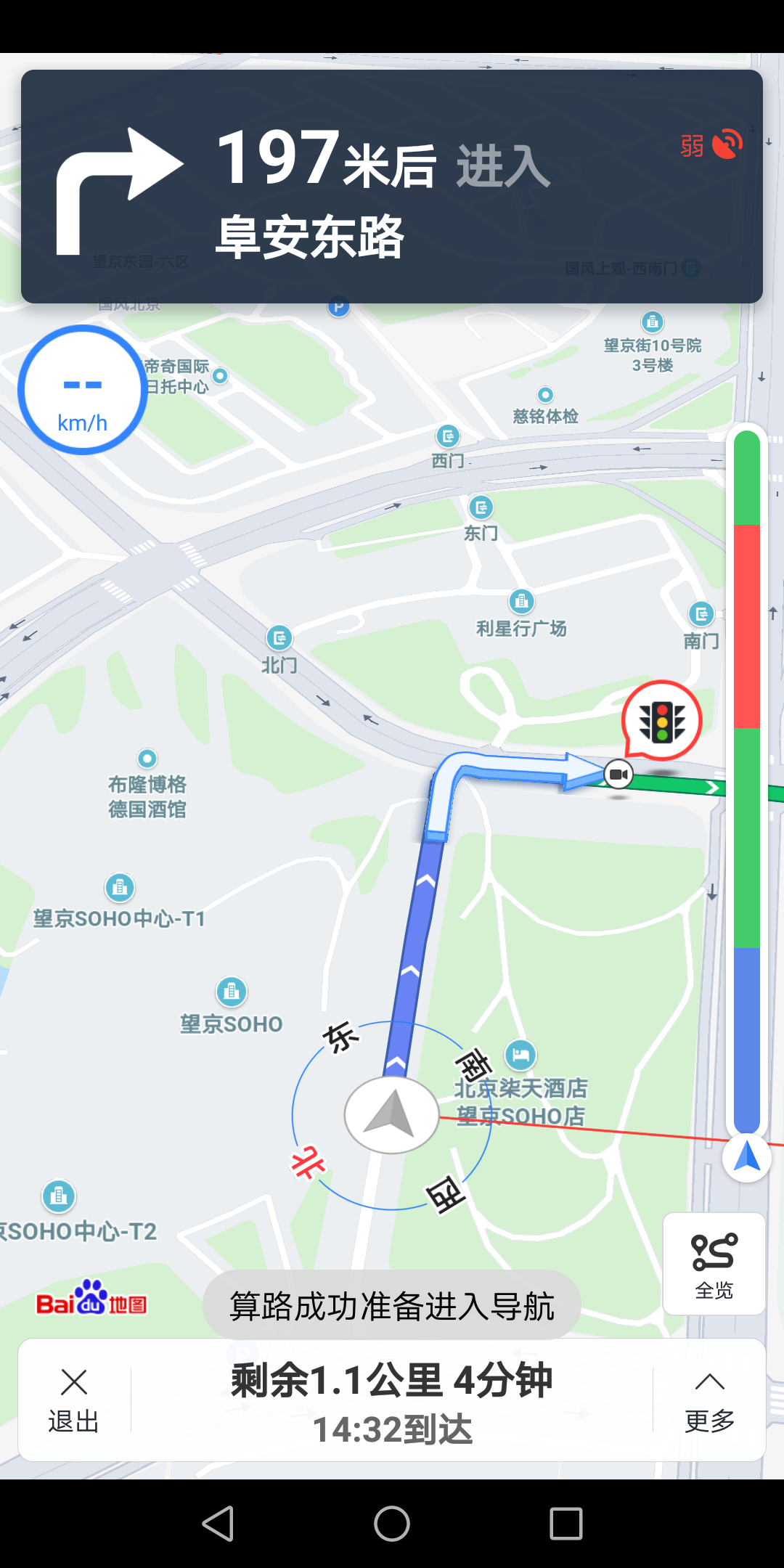Go back using the system back button
The height and width of the screenshot is (1568, 784).
[x=218, y=1523]
